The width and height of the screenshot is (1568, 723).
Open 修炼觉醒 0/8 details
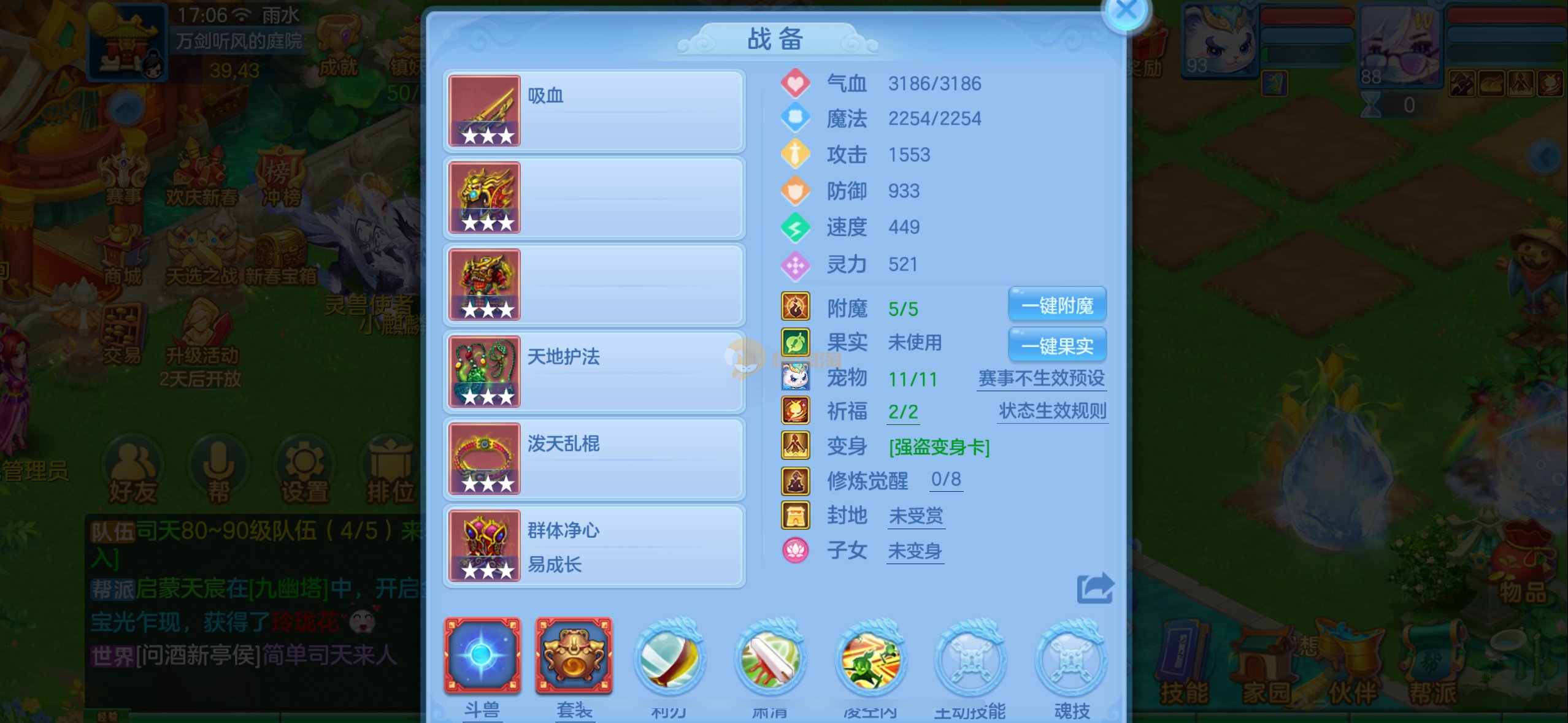(x=945, y=480)
